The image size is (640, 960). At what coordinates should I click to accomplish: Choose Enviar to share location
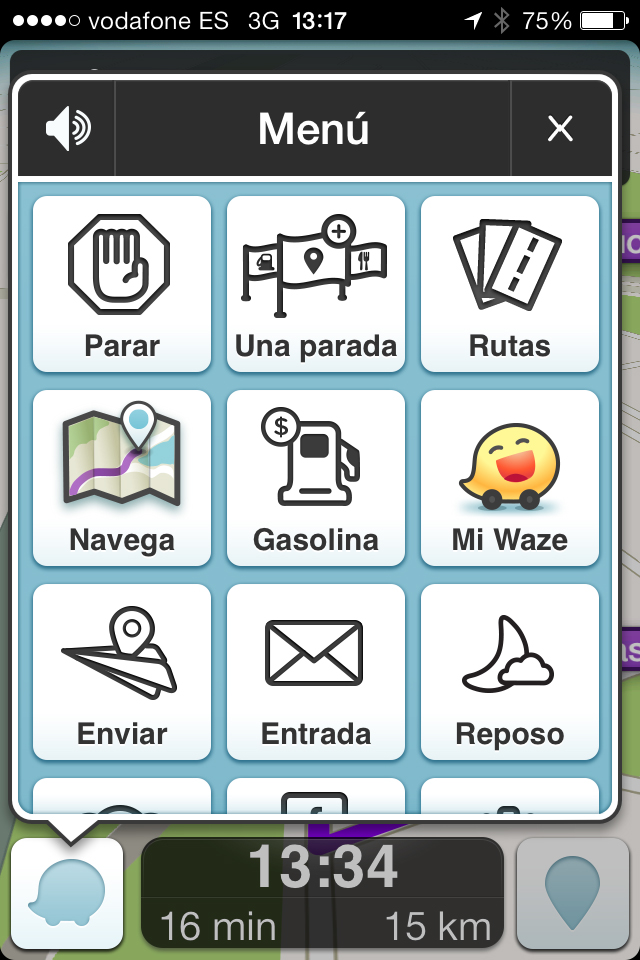(x=122, y=672)
